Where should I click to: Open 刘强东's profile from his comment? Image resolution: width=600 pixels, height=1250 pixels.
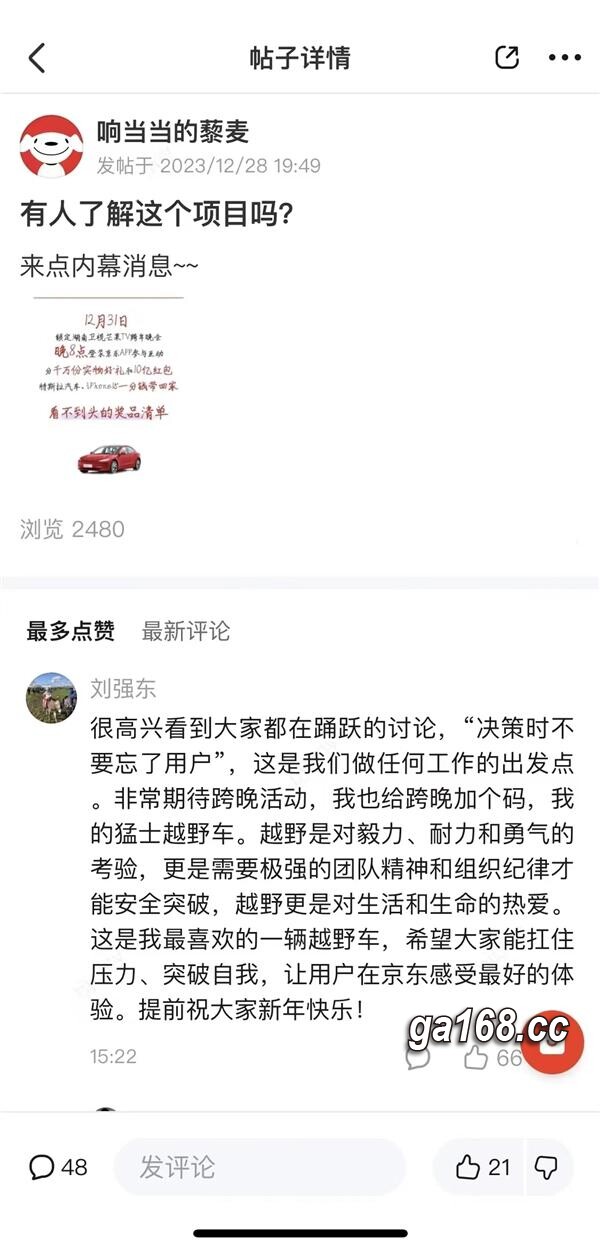click(52, 697)
